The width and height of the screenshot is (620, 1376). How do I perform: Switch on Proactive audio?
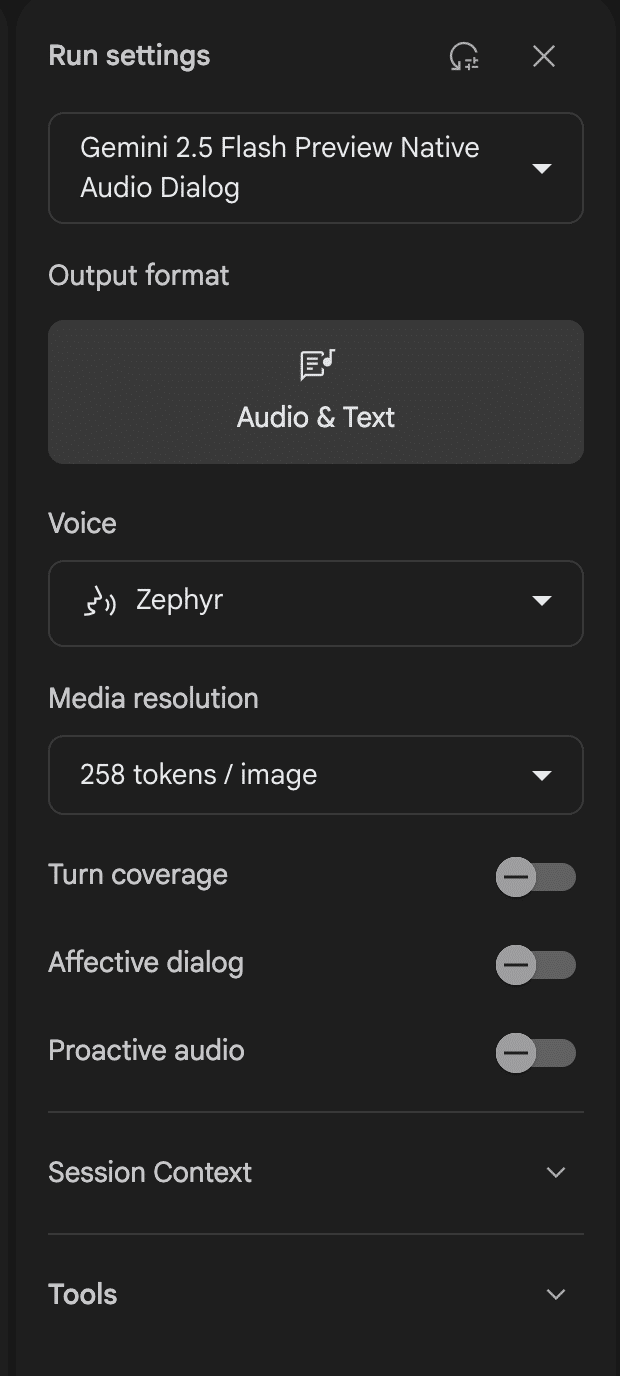[x=535, y=1053]
